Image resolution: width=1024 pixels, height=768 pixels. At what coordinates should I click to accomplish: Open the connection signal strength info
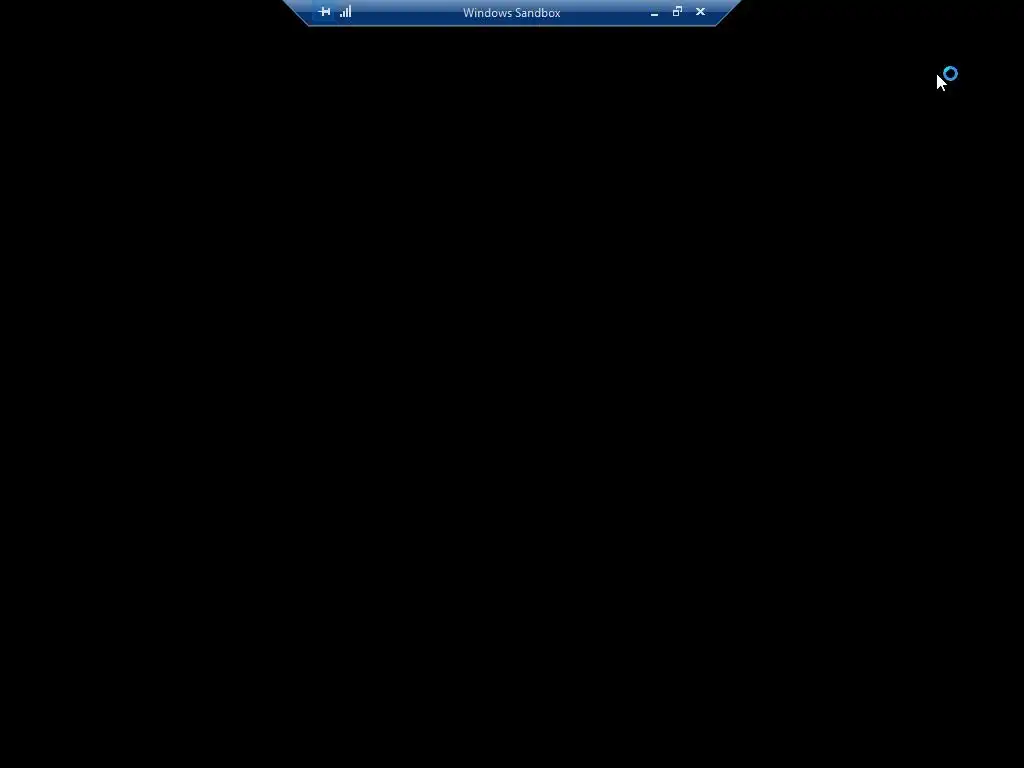(346, 12)
